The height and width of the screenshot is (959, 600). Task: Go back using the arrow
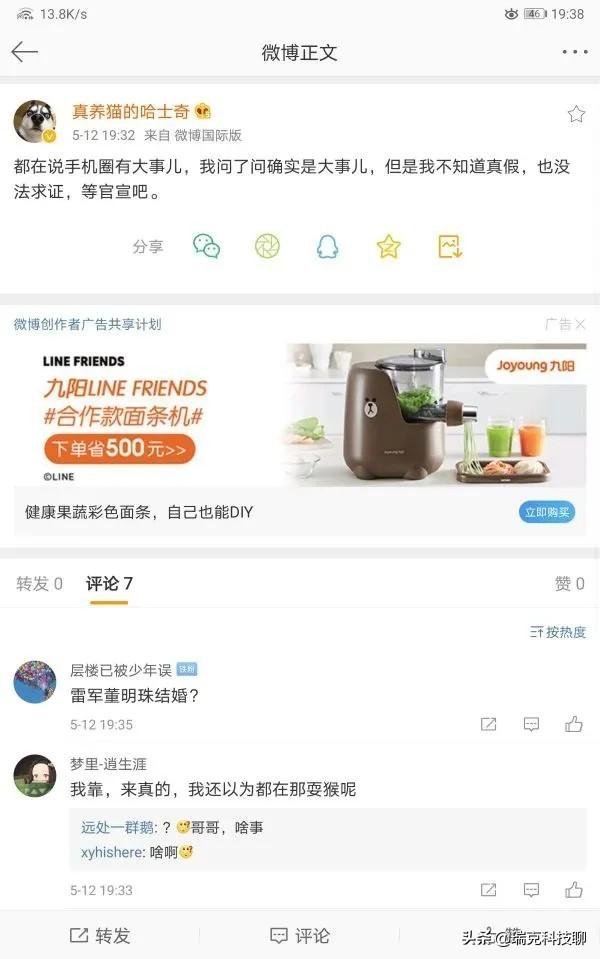(24, 52)
